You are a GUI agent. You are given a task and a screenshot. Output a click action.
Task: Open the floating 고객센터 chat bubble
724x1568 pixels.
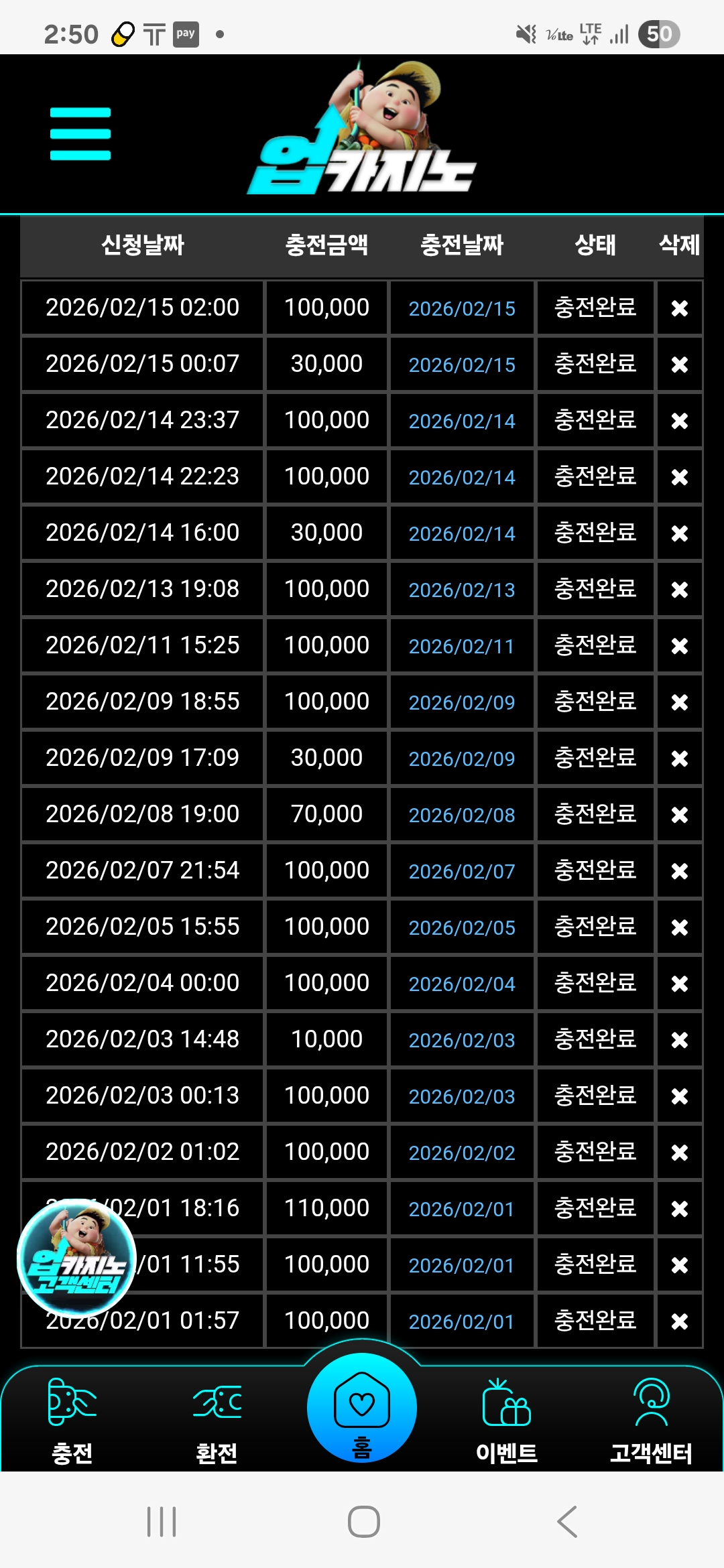[76, 1258]
